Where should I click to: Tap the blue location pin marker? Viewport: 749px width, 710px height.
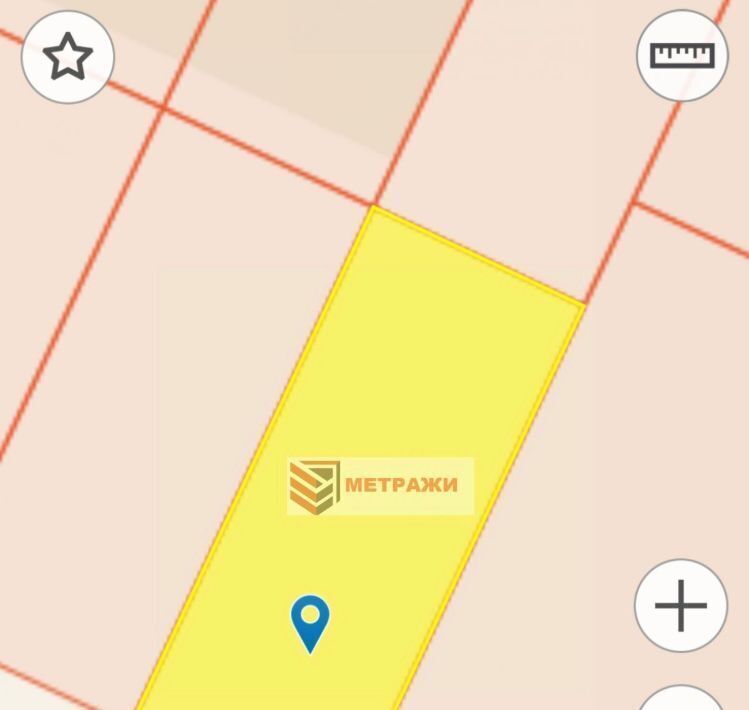tap(310, 620)
